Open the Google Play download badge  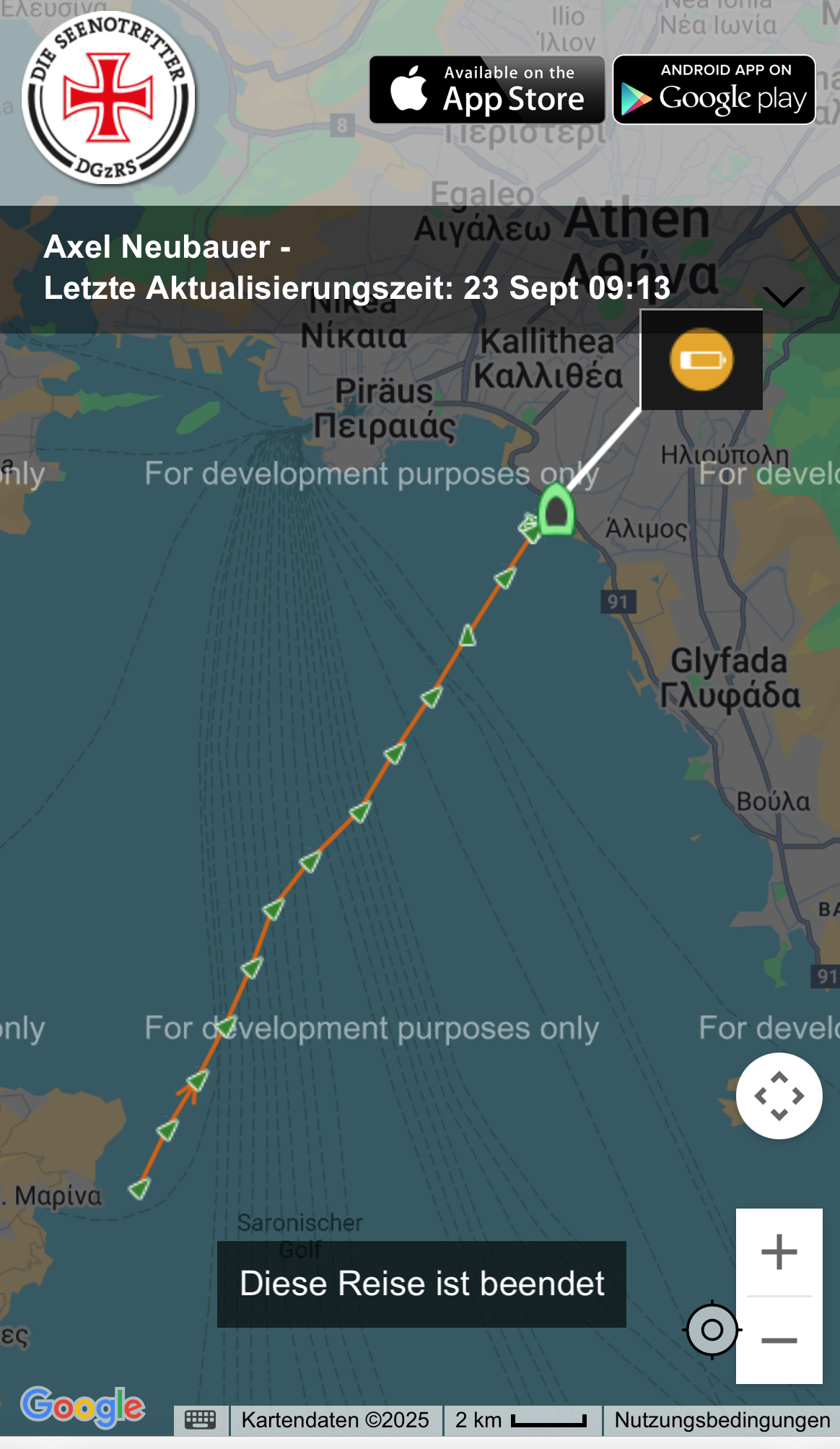pyautogui.click(x=714, y=90)
